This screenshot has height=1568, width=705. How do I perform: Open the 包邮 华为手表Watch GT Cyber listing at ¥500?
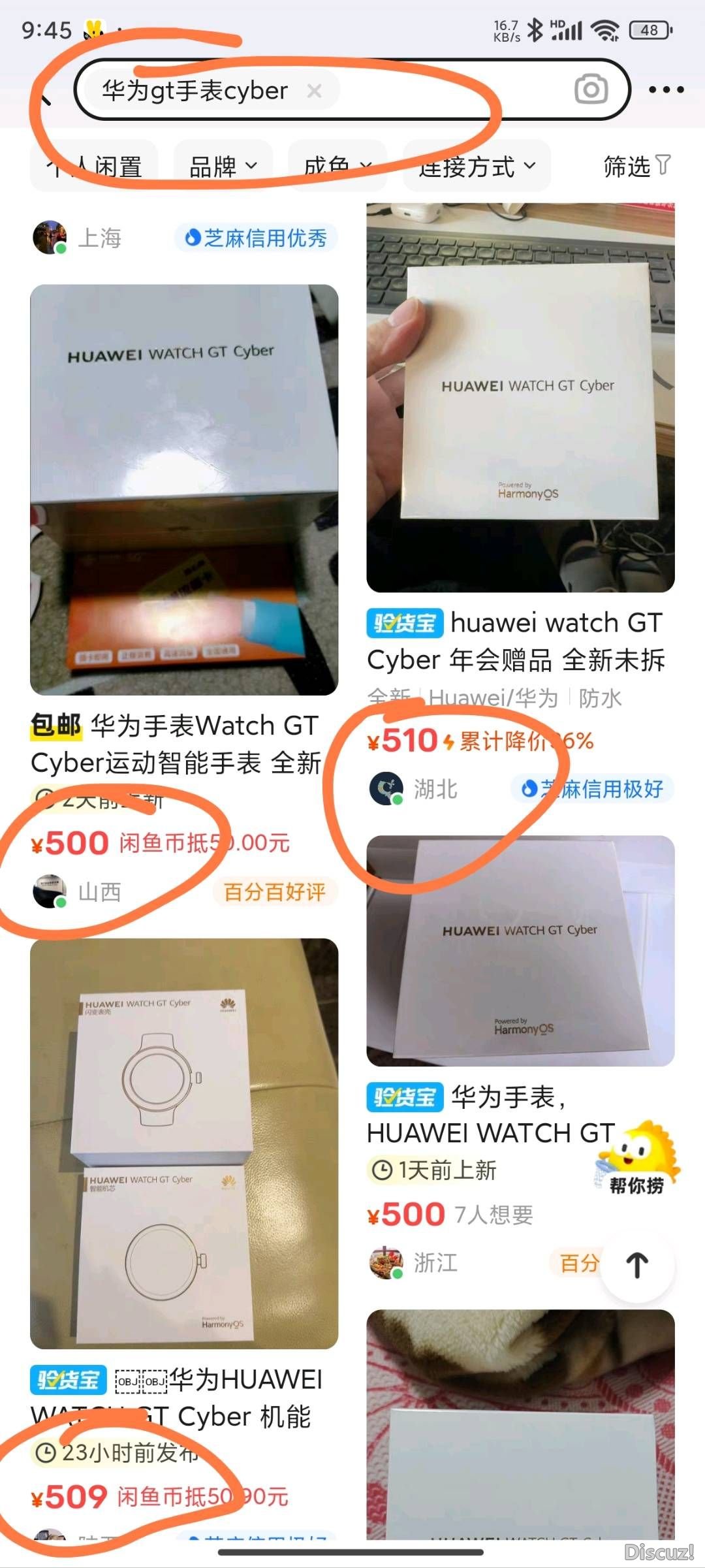(183, 490)
